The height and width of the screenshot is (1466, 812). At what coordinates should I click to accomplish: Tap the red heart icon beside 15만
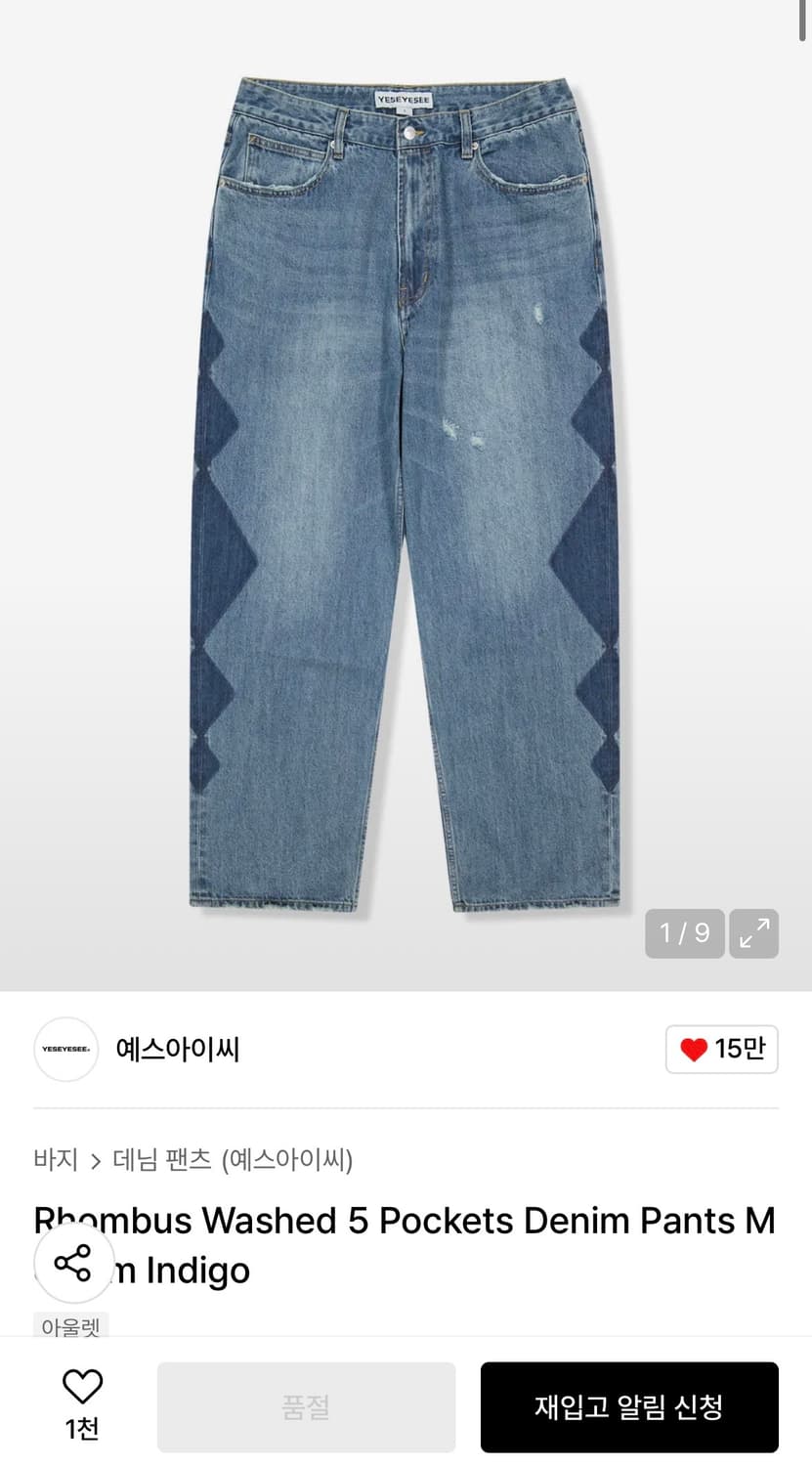[695, 1048]
